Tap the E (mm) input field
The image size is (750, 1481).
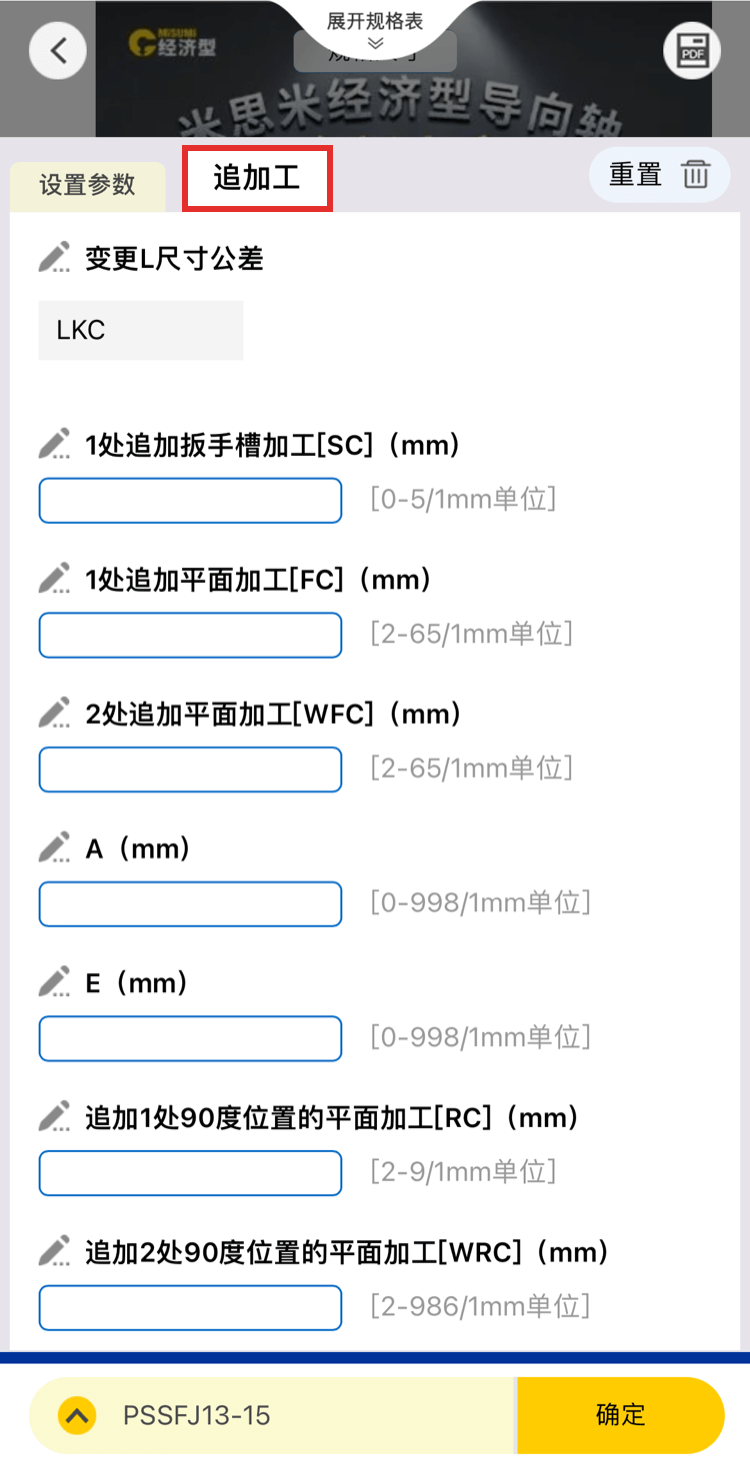(x=190, y=1039)
